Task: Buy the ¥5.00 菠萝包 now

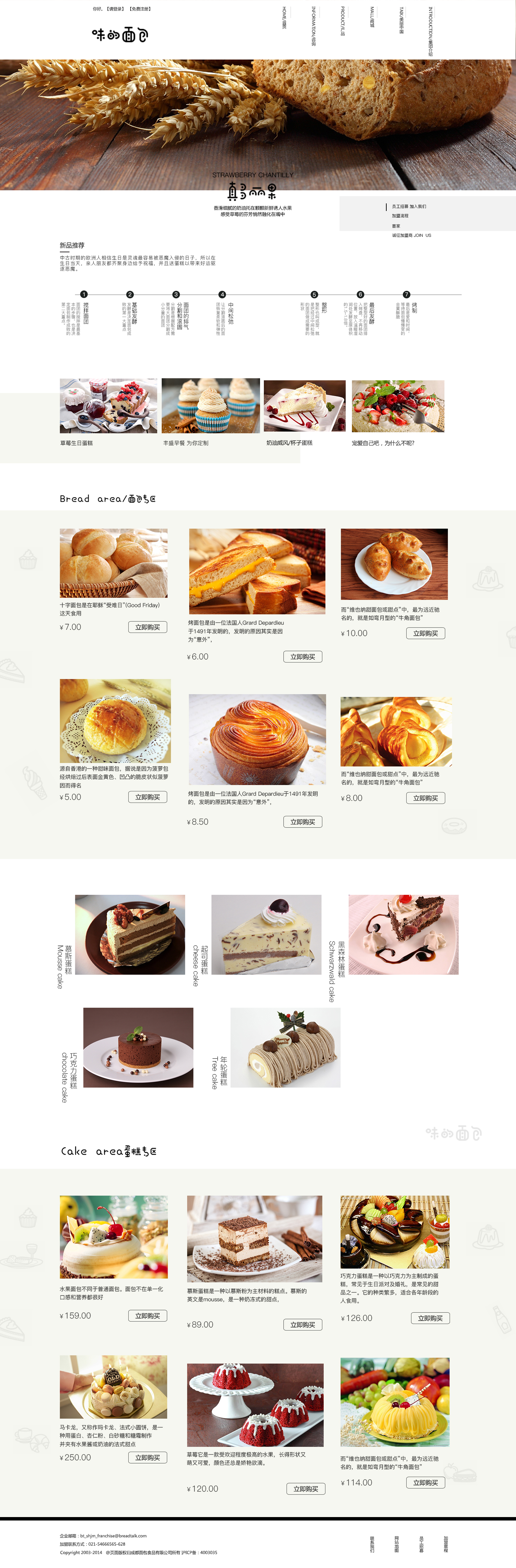Action: click(x=147, y=797)
